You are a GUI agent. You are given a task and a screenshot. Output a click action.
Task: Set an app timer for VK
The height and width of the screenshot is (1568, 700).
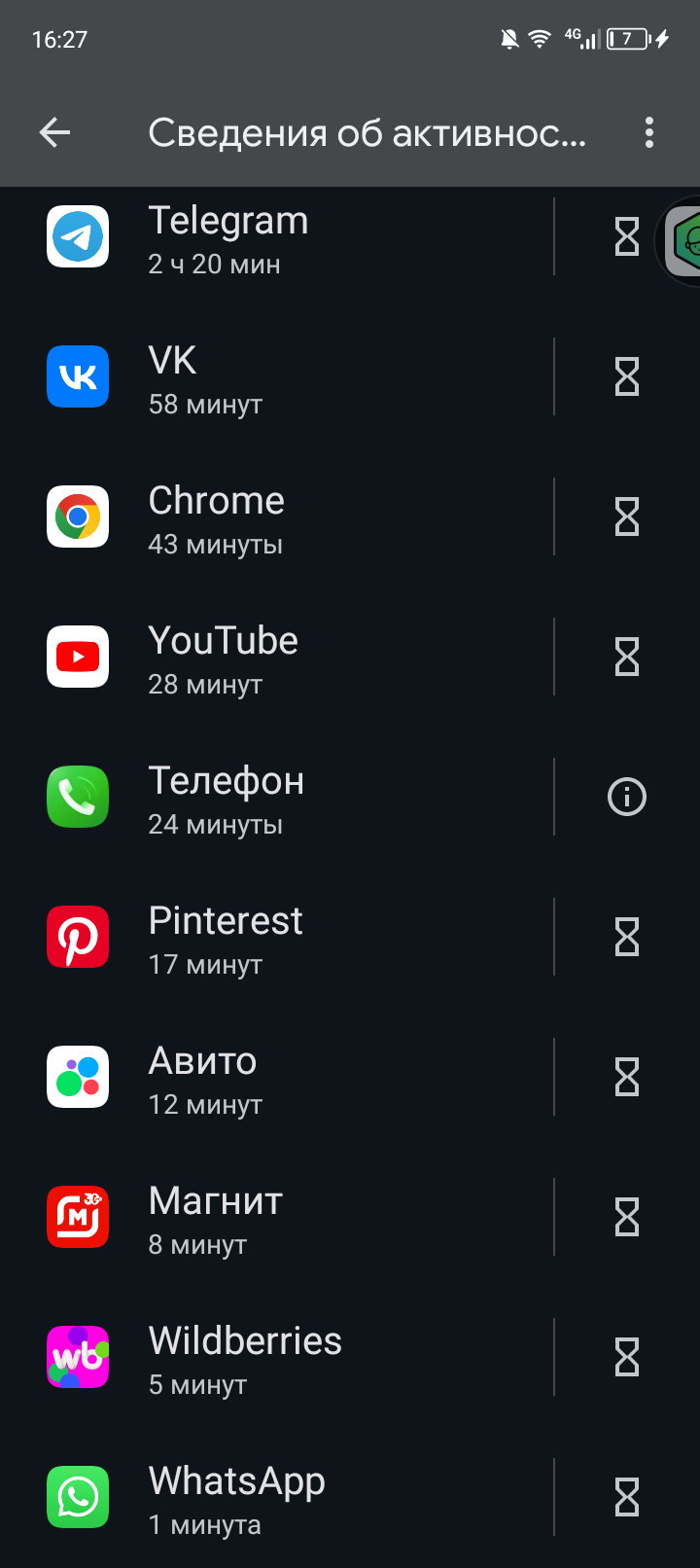click(627, 377)
